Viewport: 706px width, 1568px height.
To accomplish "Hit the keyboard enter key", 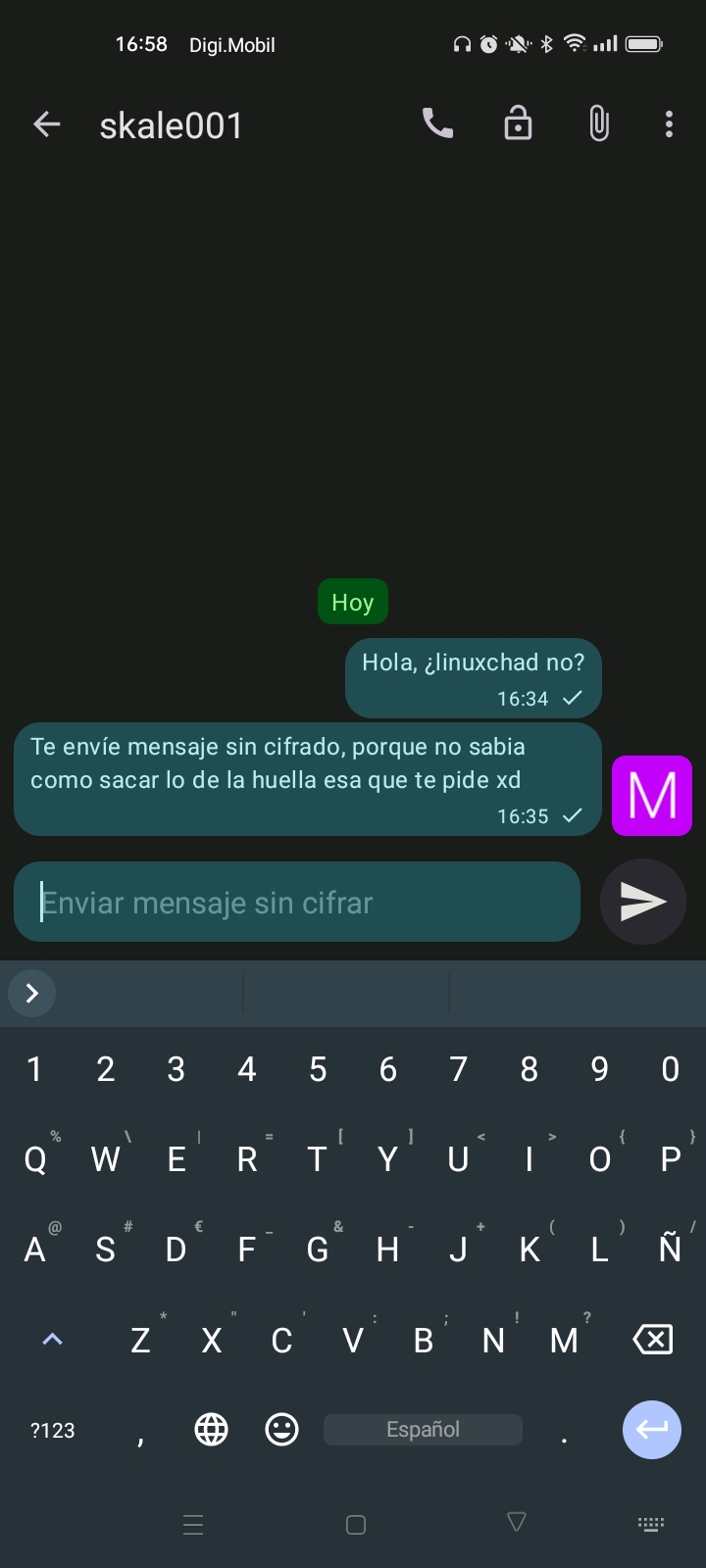I will point(651,1430).
